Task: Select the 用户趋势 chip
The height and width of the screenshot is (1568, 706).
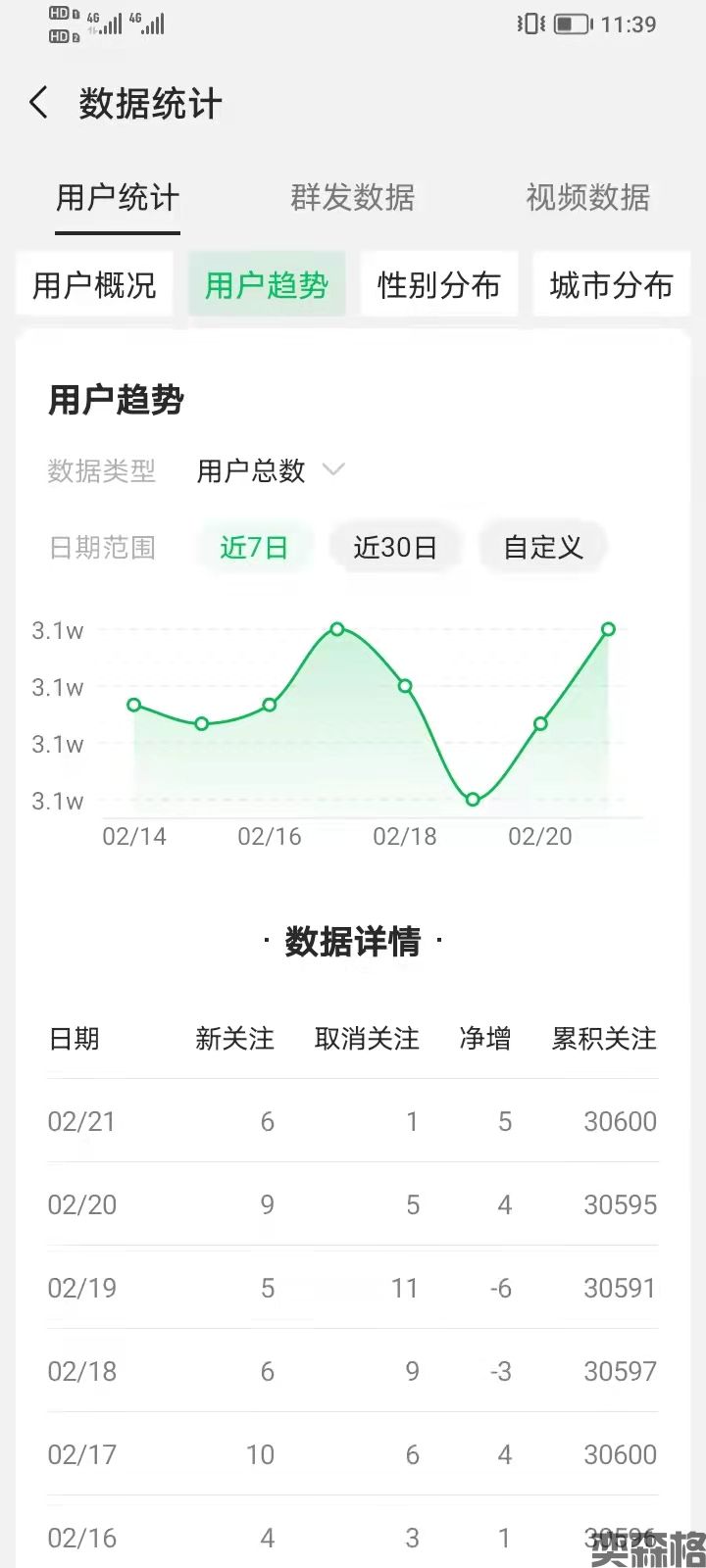Action: coord(267,285)
